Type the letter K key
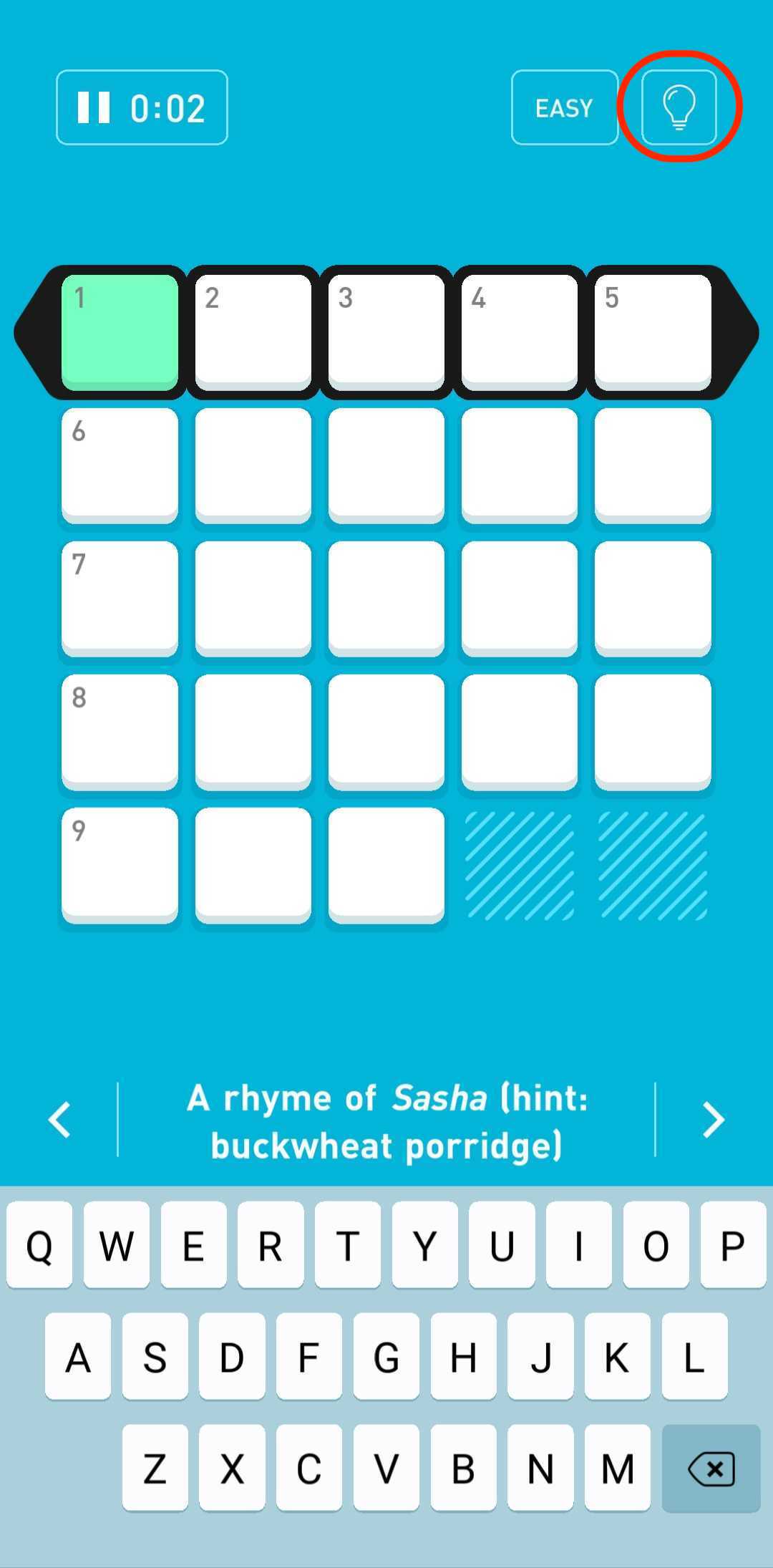Screen dimensions: 773x1568 click(x=617, y=1356)
